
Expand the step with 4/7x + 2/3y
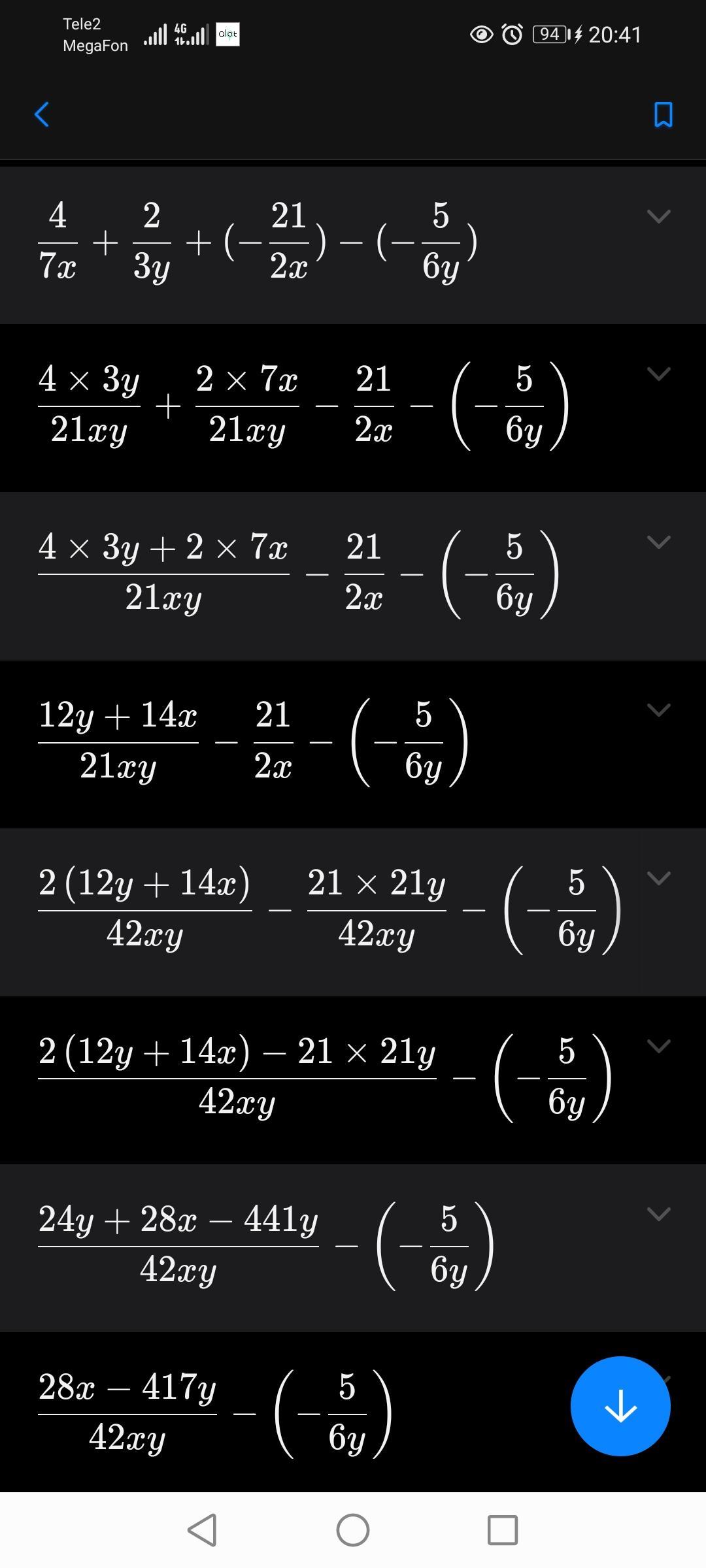coord(658,216)
